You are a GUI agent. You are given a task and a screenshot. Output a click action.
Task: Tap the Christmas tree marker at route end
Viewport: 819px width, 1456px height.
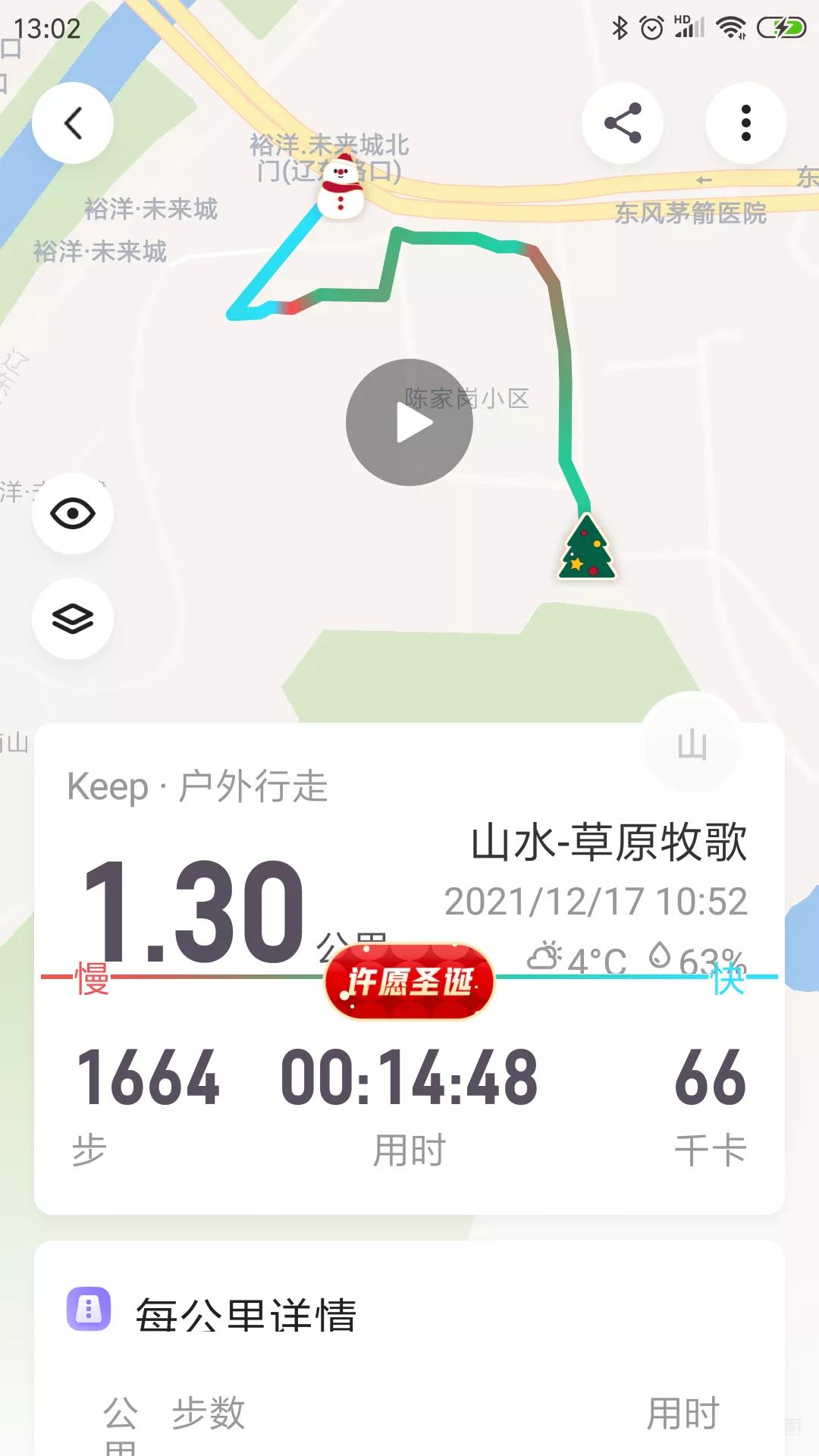(586, 550)
